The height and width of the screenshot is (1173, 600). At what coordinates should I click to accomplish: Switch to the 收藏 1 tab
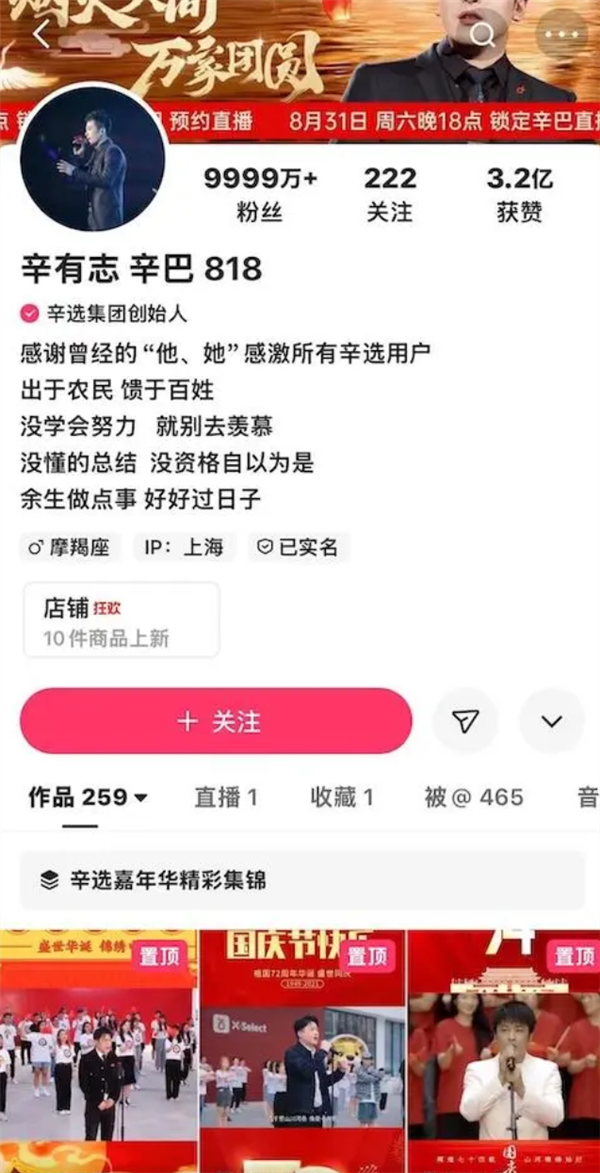(342, 797)
